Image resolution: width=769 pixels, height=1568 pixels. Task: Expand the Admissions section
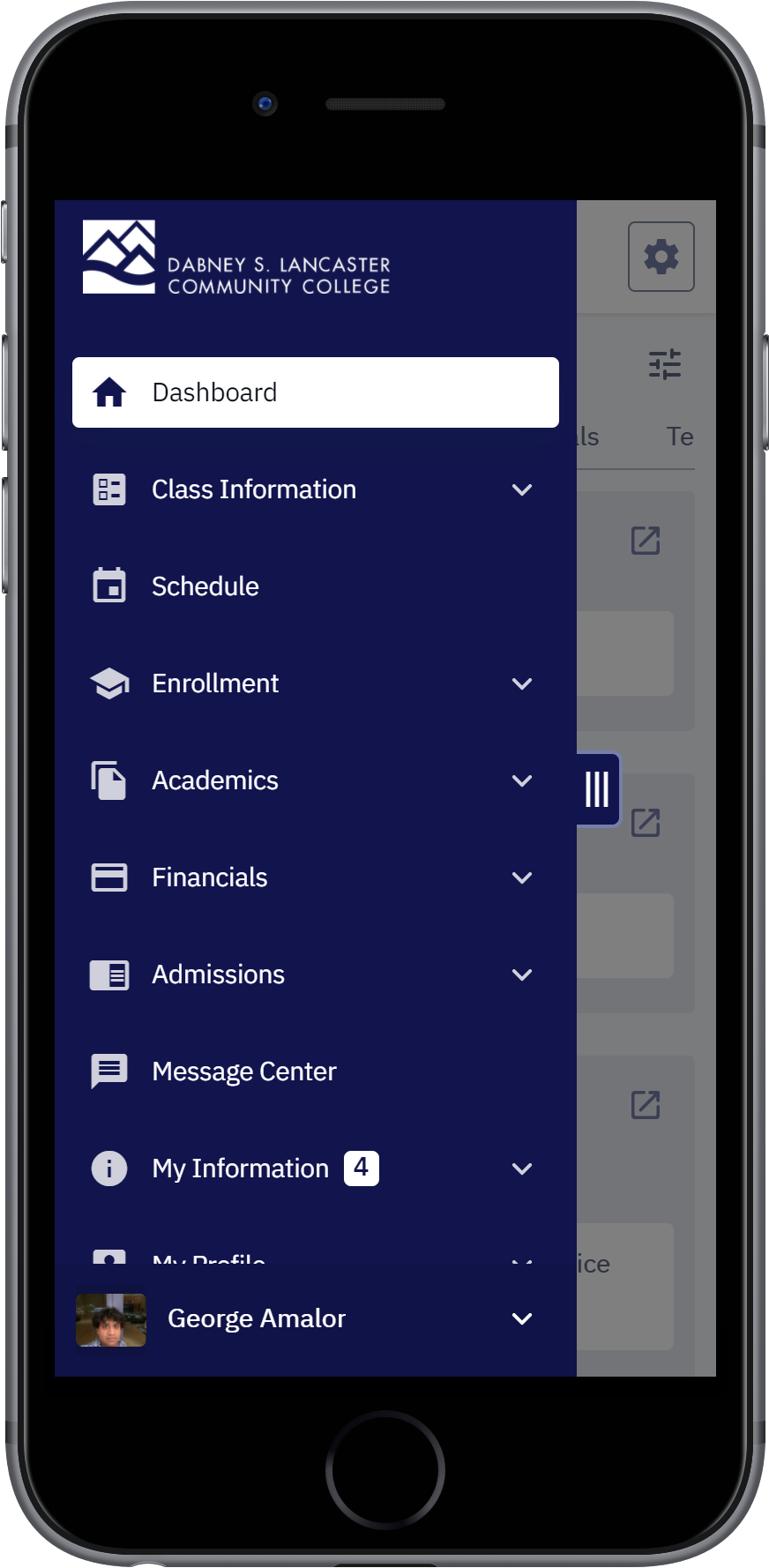[315, 974]
